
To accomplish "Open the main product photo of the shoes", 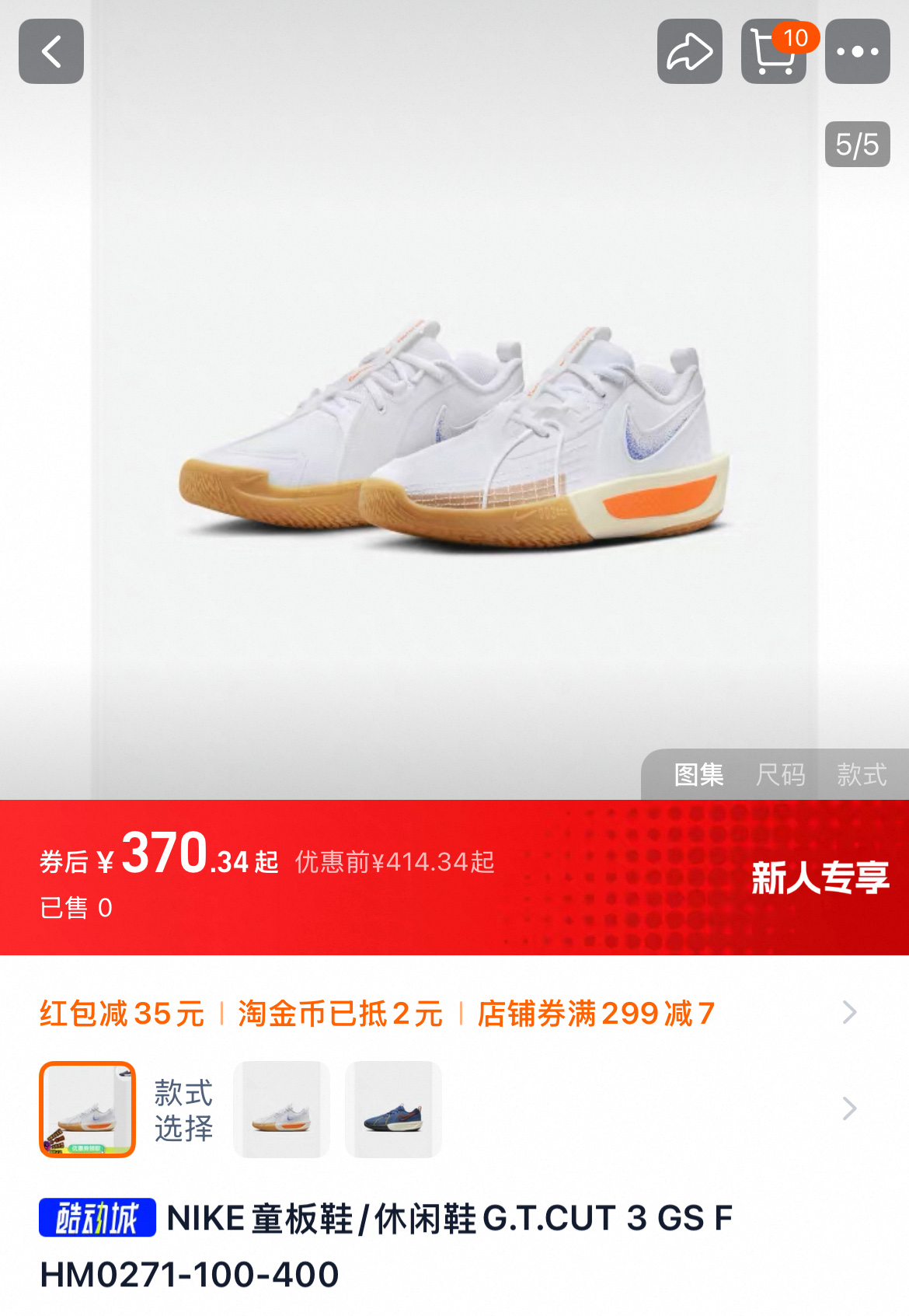I will pos(454,435).
